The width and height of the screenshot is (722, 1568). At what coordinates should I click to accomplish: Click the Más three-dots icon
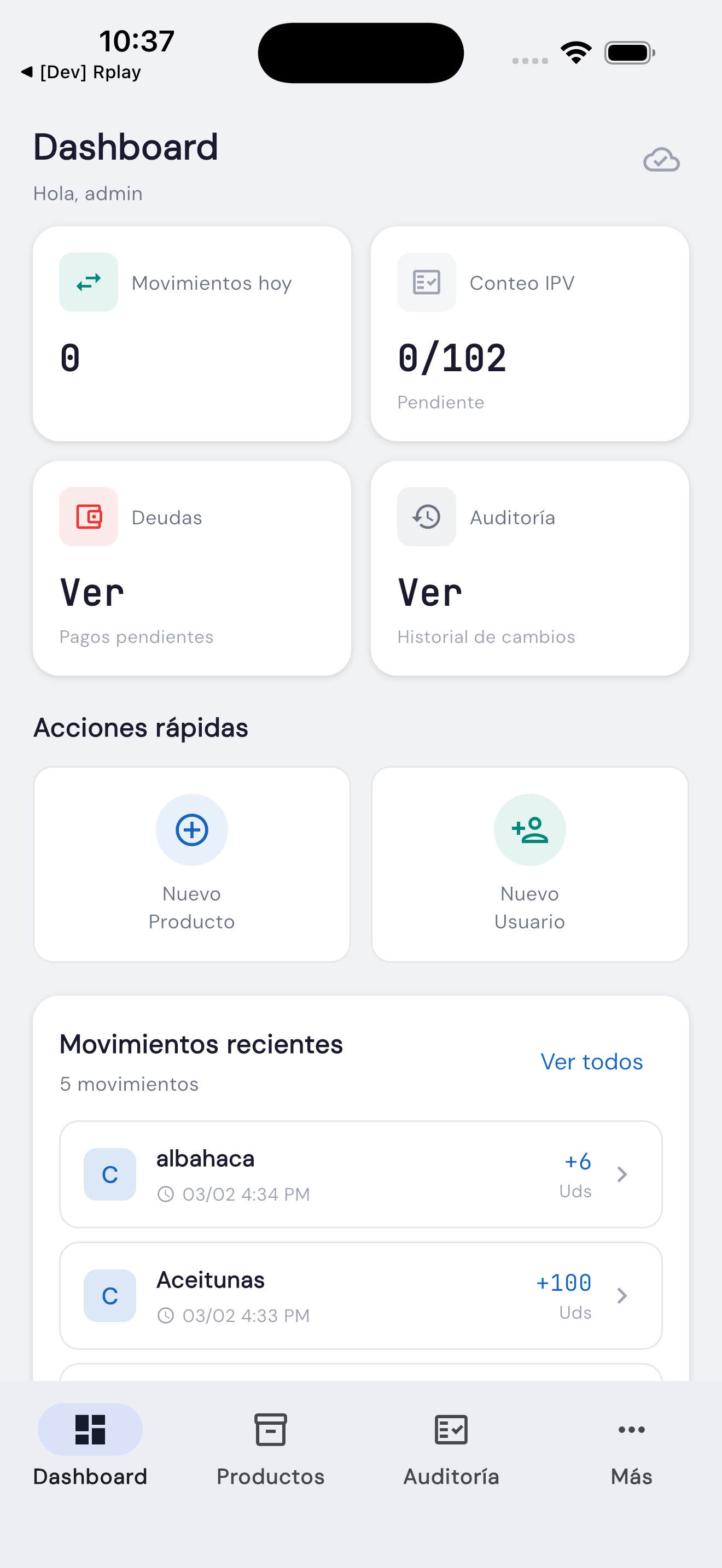[x=631, y=1430]
